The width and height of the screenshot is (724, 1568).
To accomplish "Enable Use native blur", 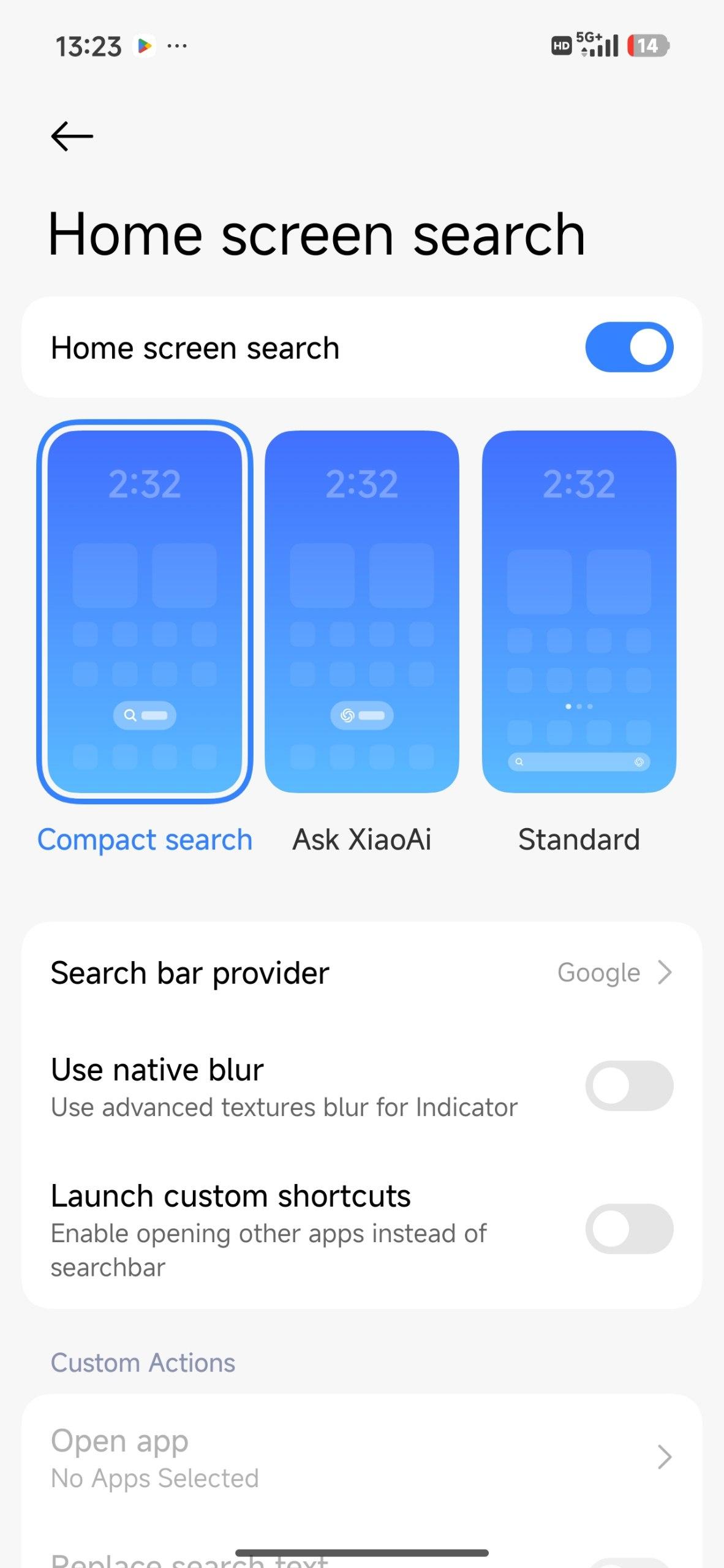I will point(629,1086).
